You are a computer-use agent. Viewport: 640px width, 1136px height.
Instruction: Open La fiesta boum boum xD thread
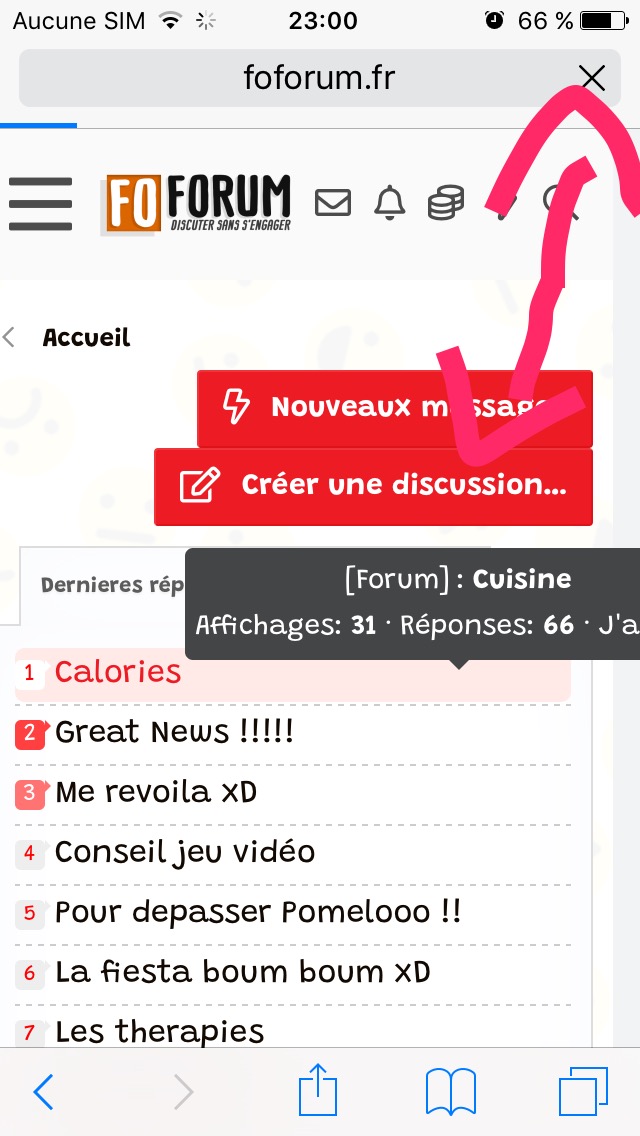point(242,972)
